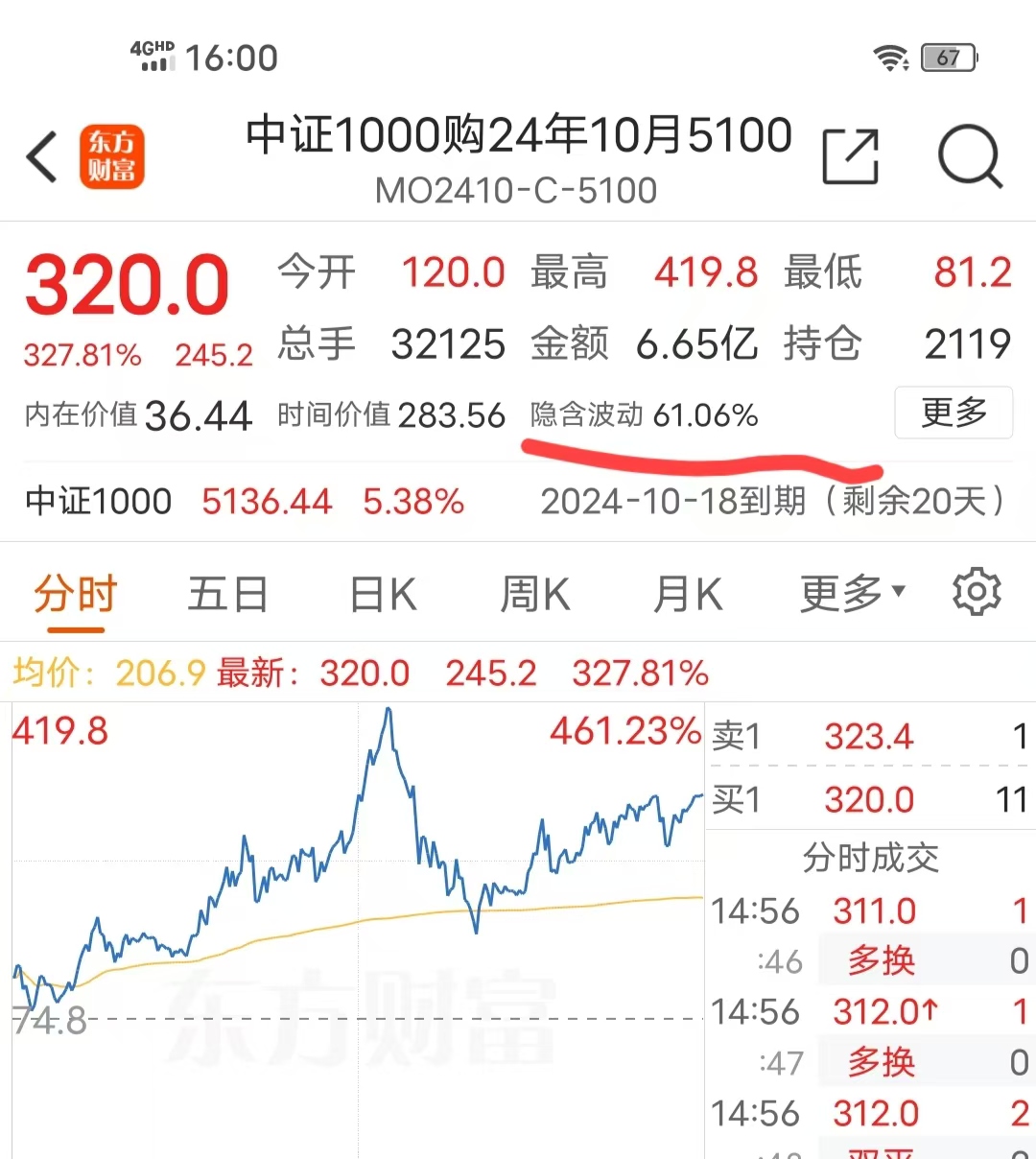Open chart settings gear

tap(977, 593)
